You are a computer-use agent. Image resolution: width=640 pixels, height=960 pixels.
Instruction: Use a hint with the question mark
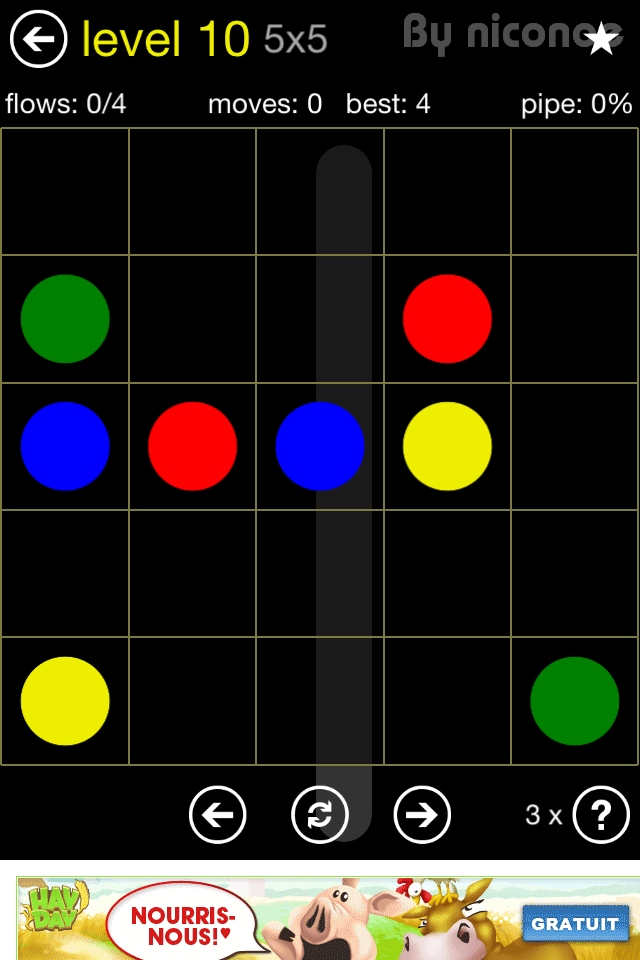coord(601,815)
